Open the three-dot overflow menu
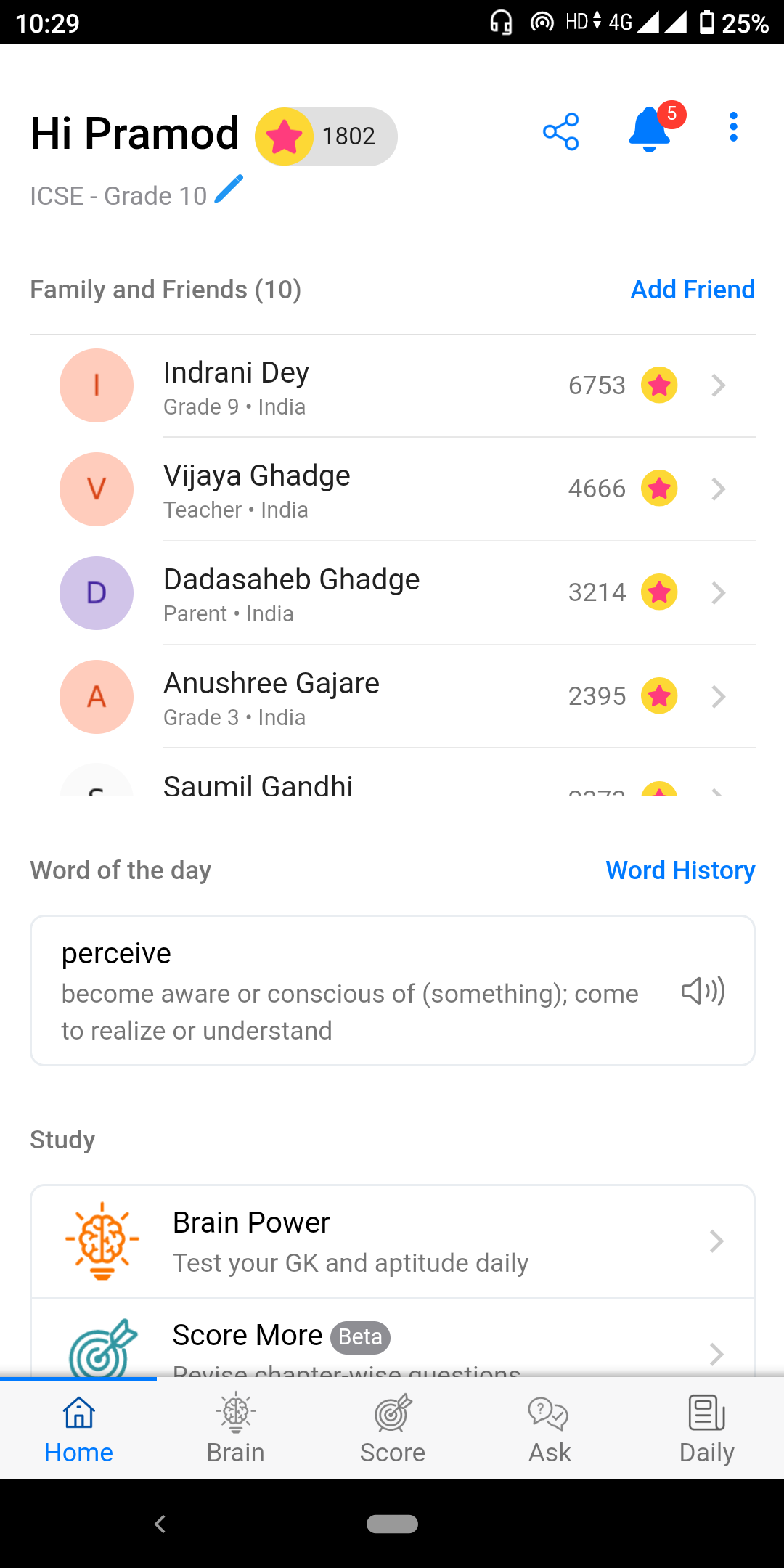This screenshot has height=1568, width=784. pos(733,128)
